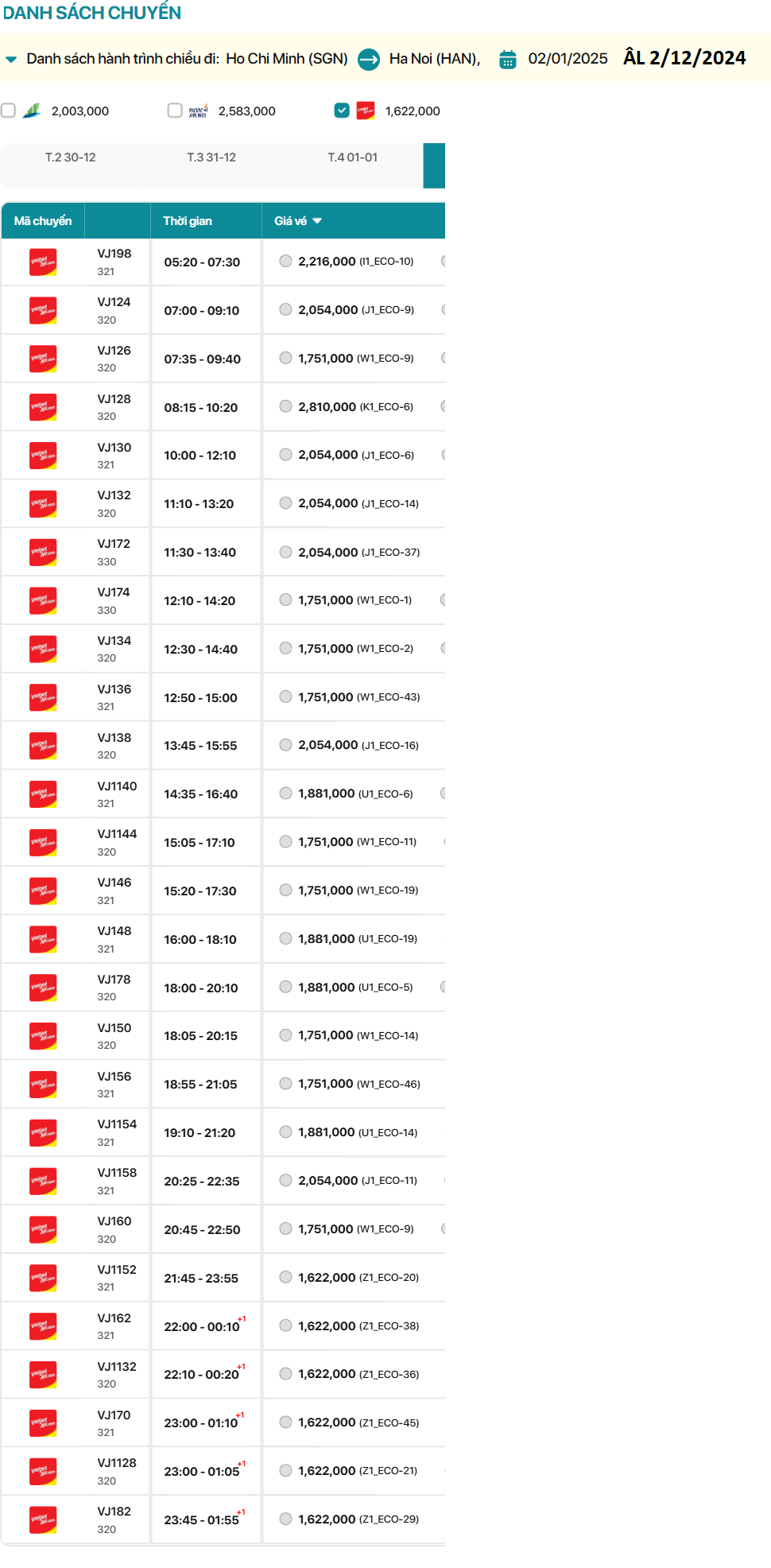Switch to date tab T.4 01-01
Viewport: 771px width, 1568px height.
tap(352, 157)
